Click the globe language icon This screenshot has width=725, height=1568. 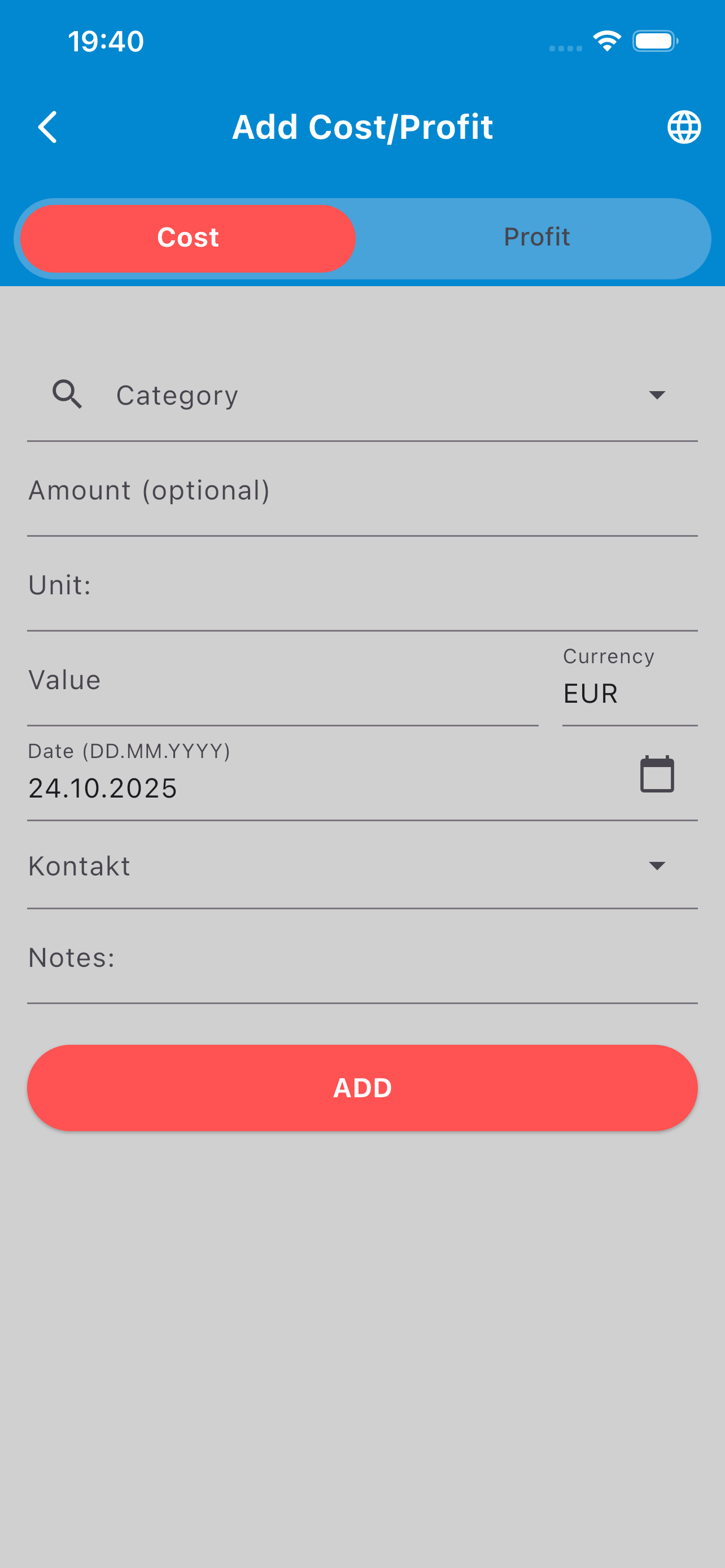[x=684, y=126]
